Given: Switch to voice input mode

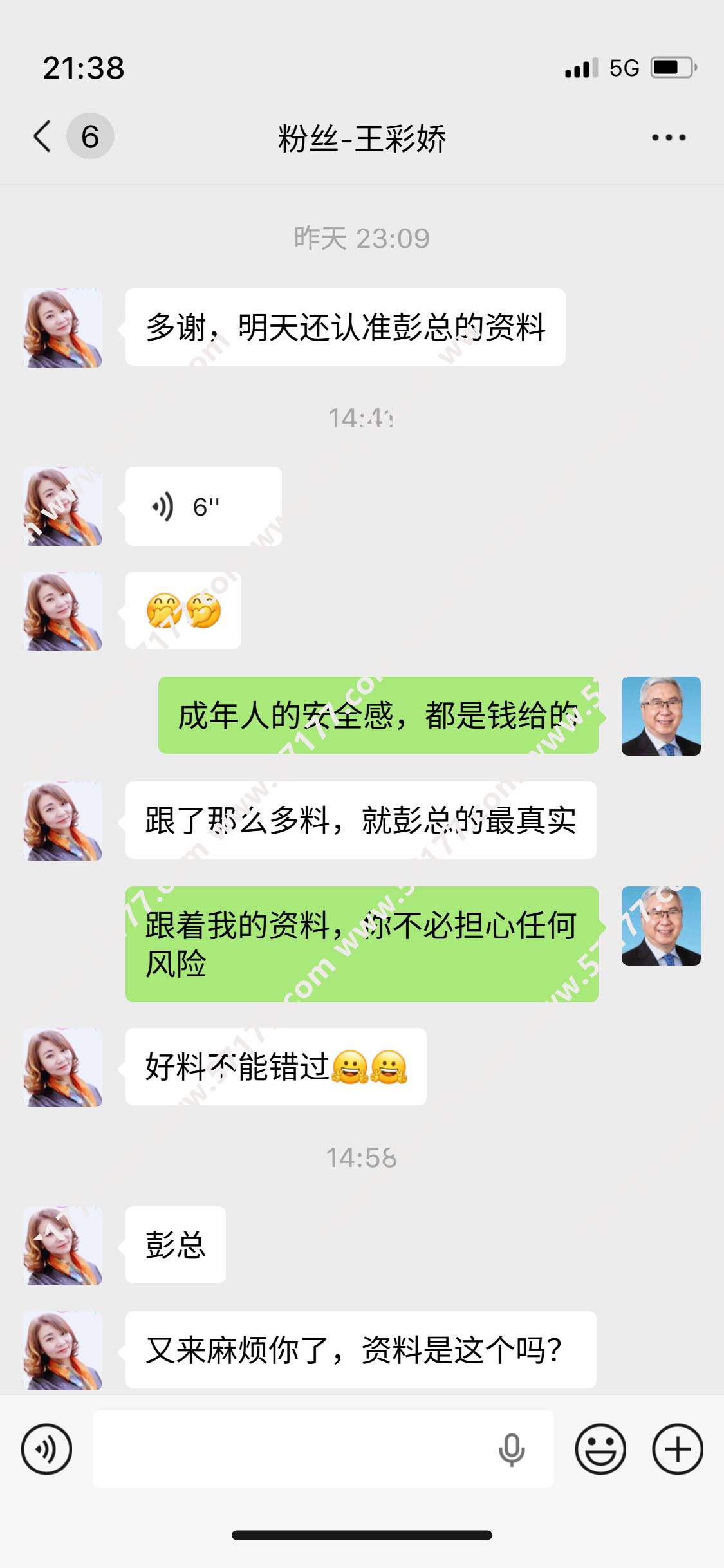Looking at the screenshot, I should pyautogui.click(x=46, y=1449).
